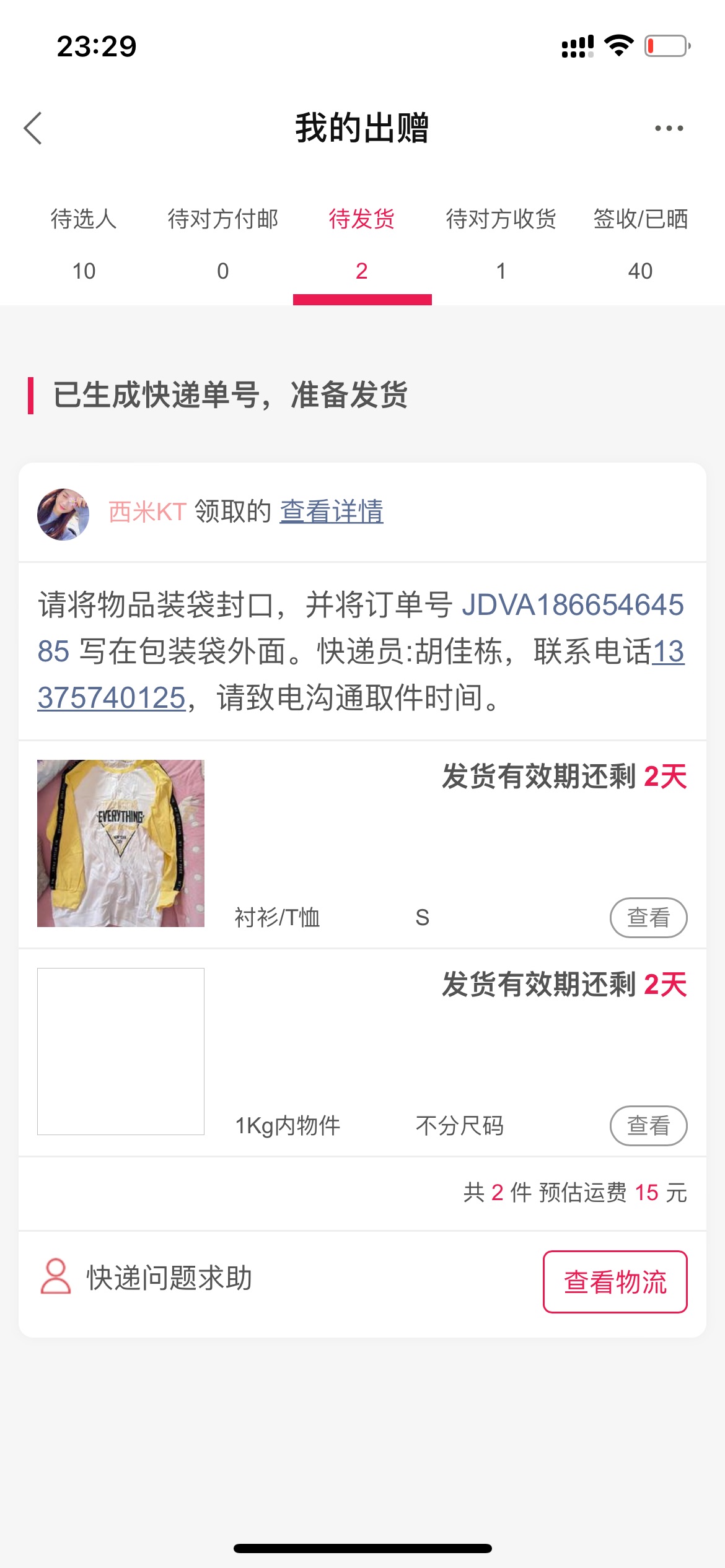Viewport: 725px width, 1568px height.
Task: Open the 待对方收货 tab
Action: point(501,244)
